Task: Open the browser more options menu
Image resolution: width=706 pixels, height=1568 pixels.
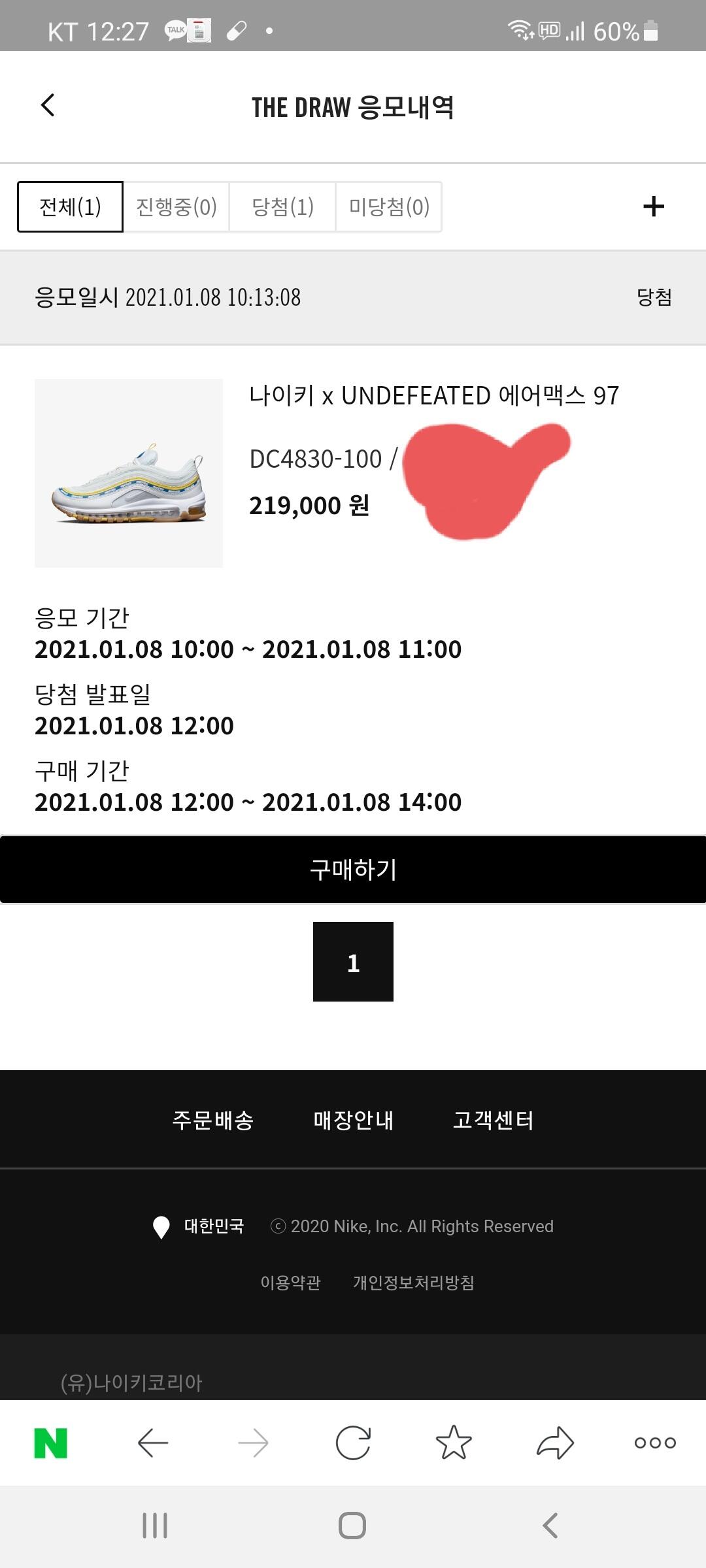Action: (655, 1443)
